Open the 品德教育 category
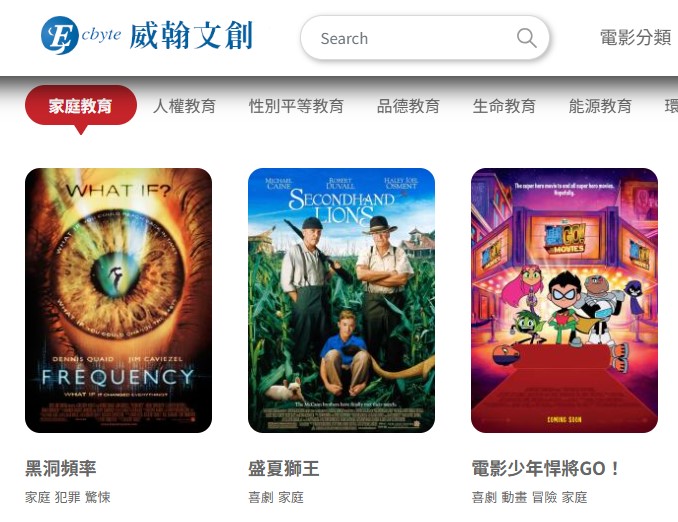The width and height of the screenshot is (678, 522). click(408, 106)
